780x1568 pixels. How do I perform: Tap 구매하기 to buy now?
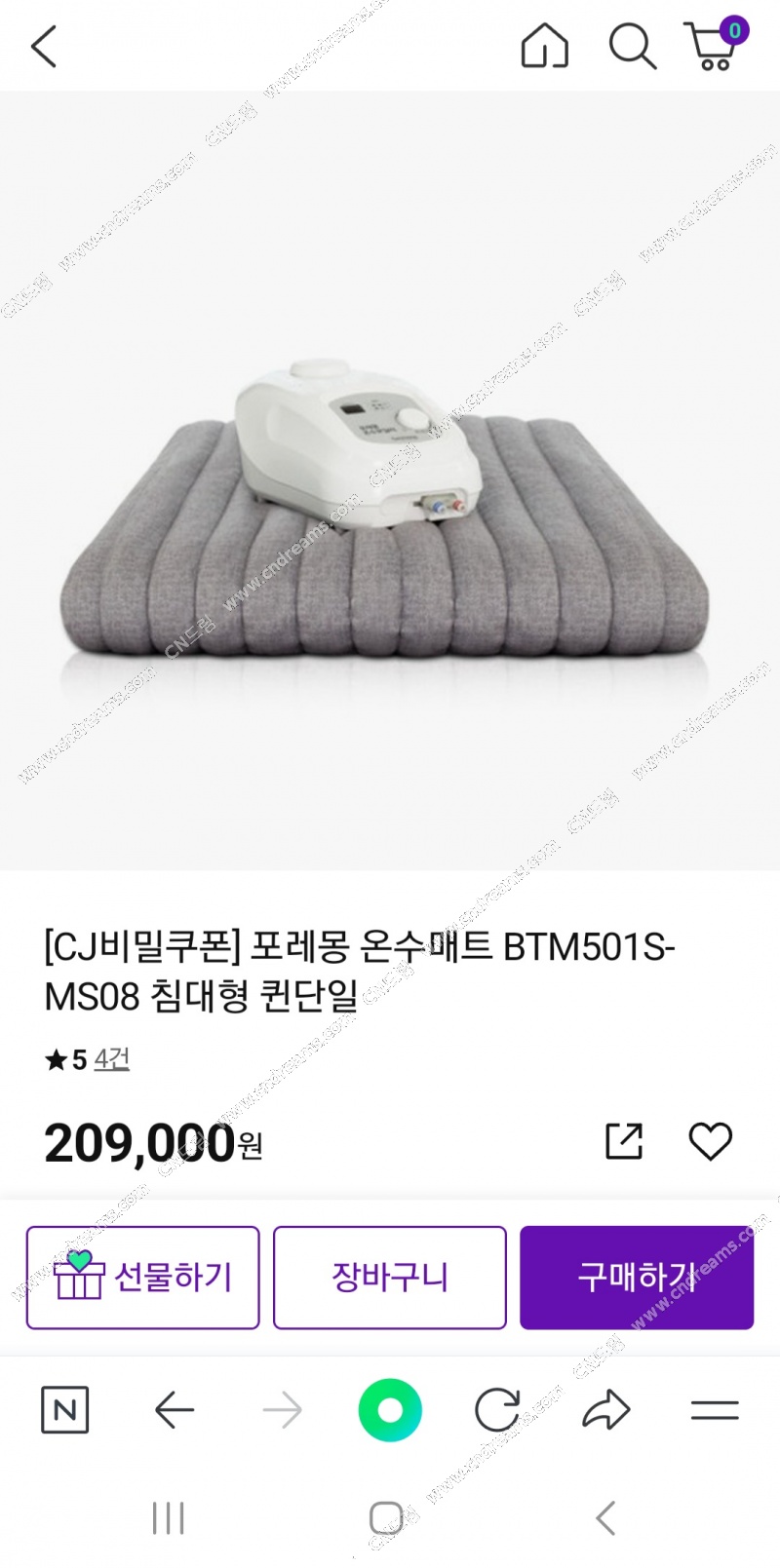tap(637, 1277)
